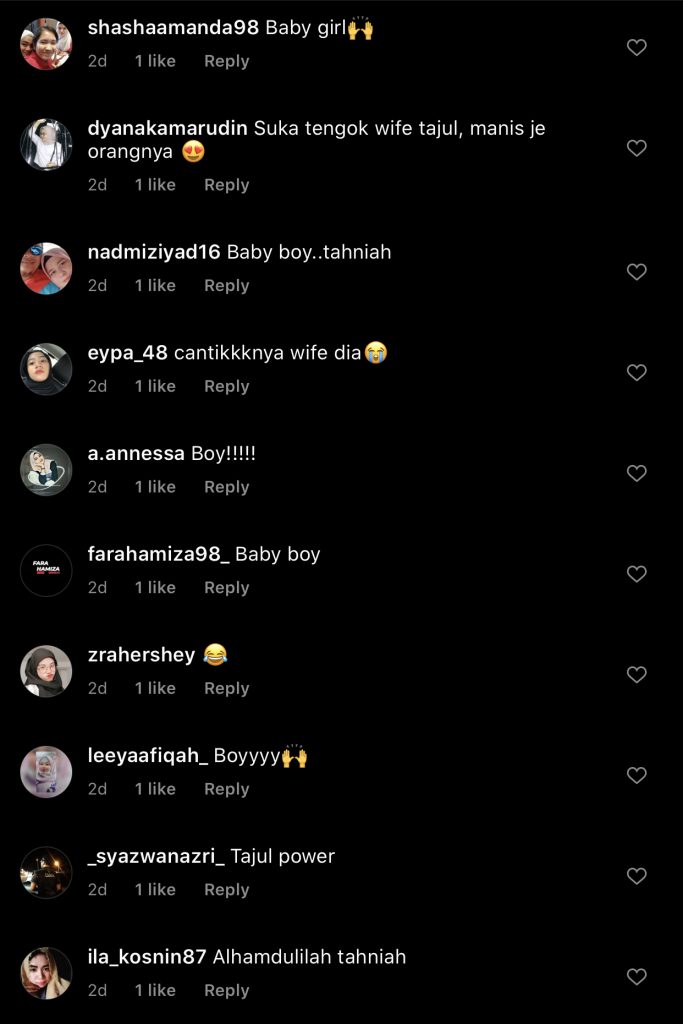Screen dimensions: 683x1024
Task: Like shashaamanda98's Baby girl comment
Action: [636, 47]
